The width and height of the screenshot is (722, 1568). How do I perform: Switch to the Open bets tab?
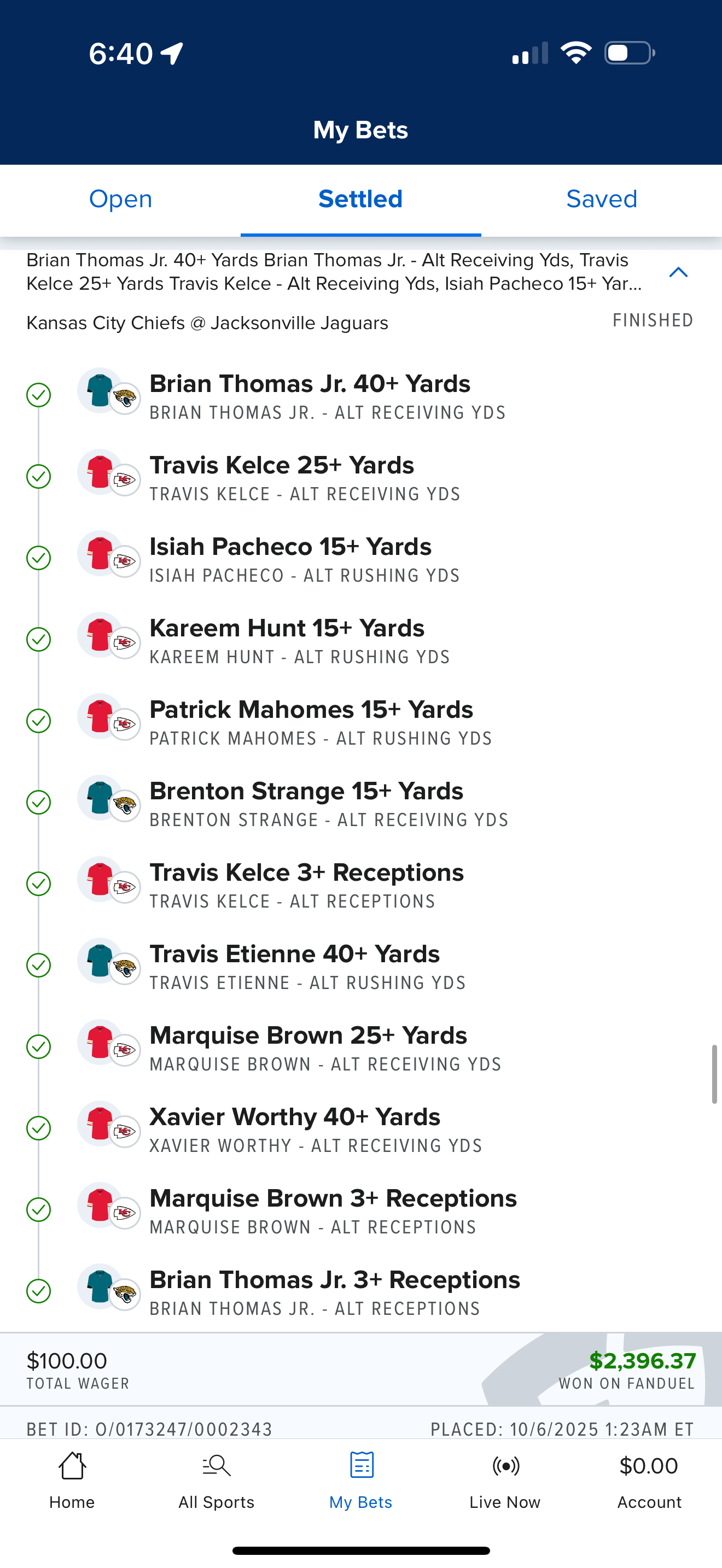tap(120, 199)
